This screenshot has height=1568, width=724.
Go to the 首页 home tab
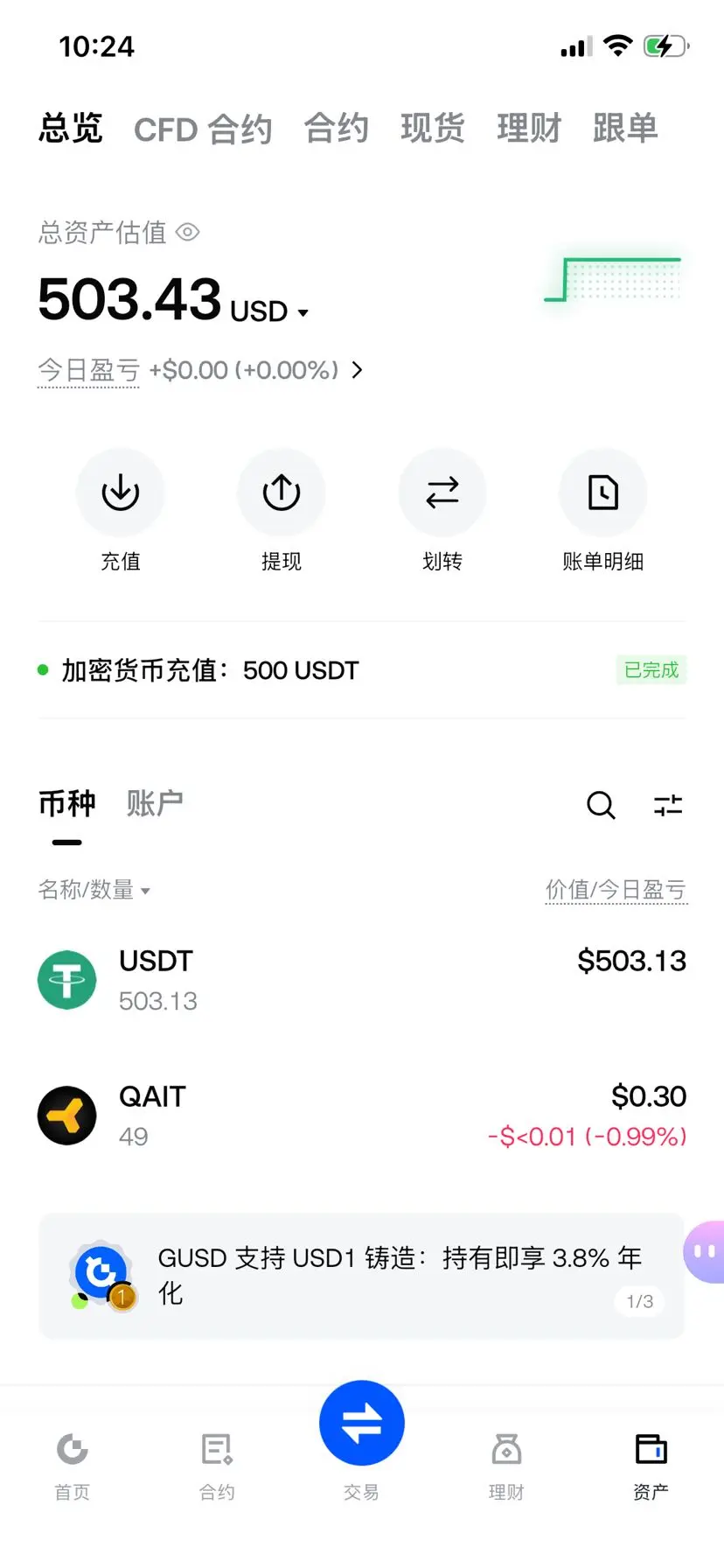pyautogui.click(x=73, y=1466)
